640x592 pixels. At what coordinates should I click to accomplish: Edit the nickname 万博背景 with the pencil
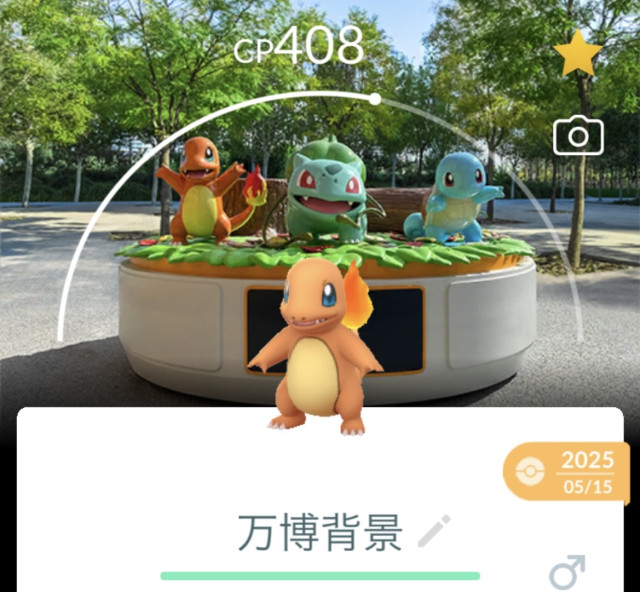click(434, 531)
